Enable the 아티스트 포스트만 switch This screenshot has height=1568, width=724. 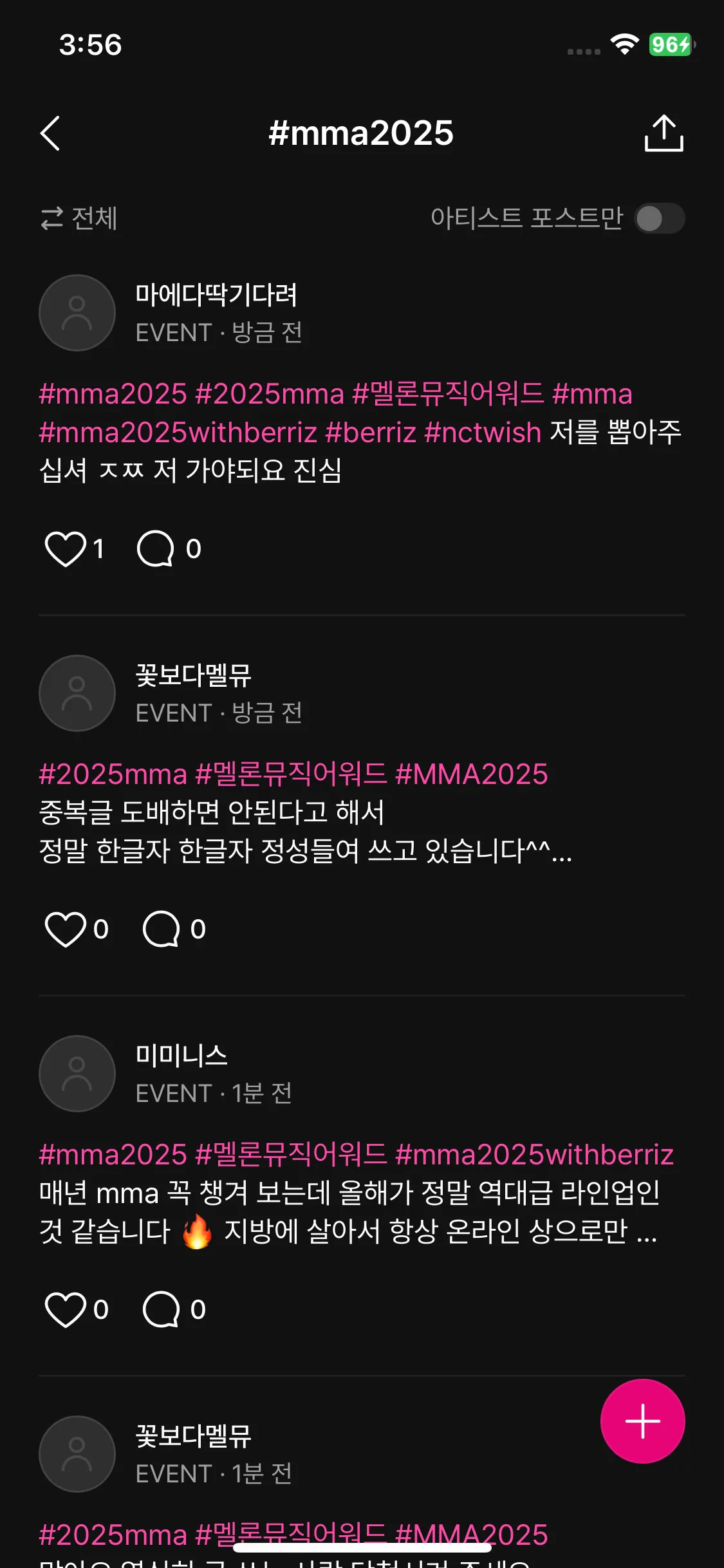[659, 219]
